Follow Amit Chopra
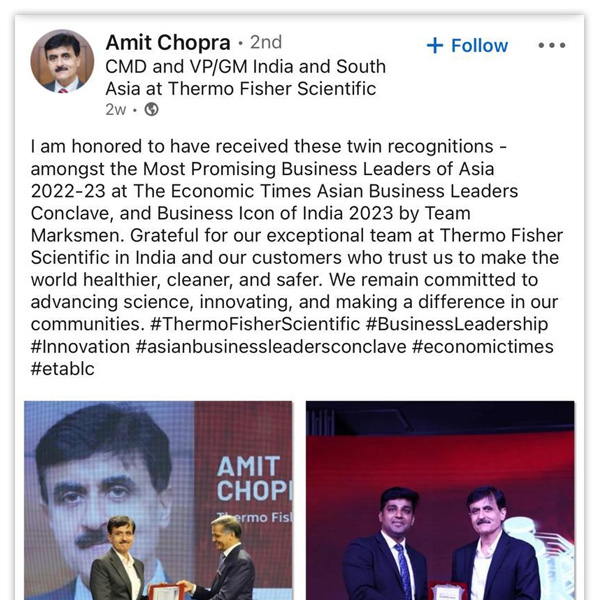The image size is (600, 600). (467, 46)
